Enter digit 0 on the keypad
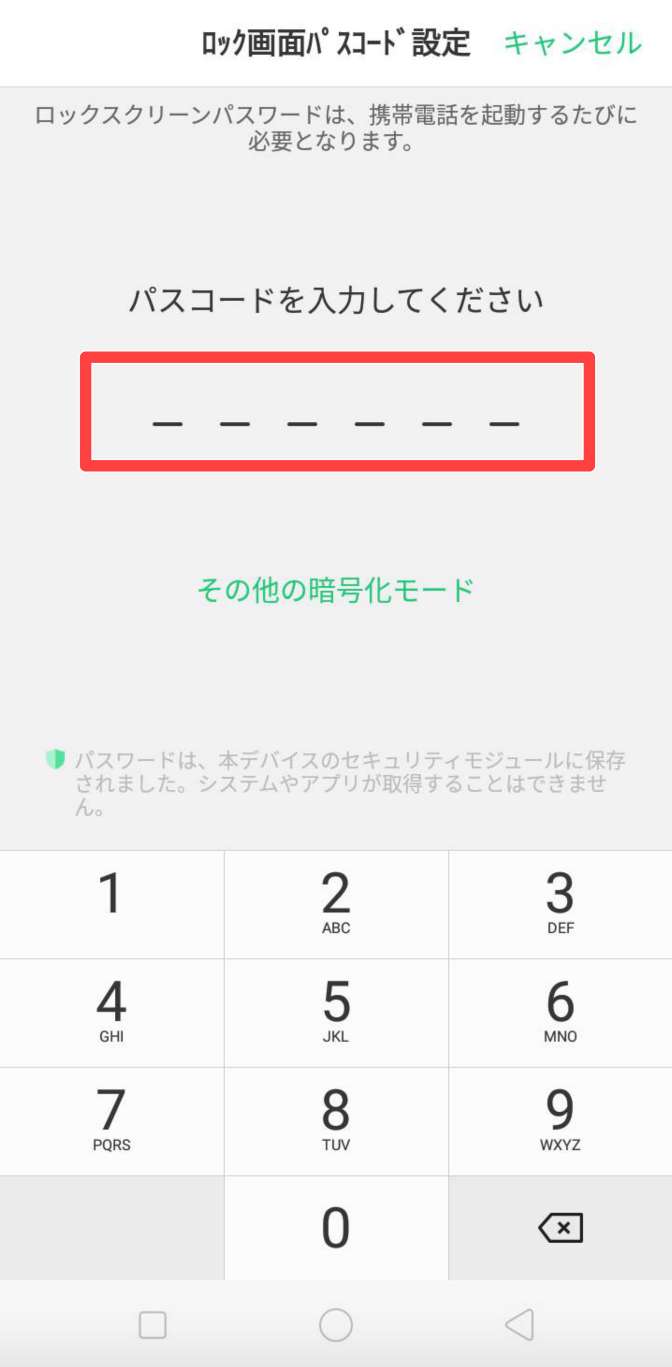Viewport: 672px width, 1367px height. [336, 1228]
